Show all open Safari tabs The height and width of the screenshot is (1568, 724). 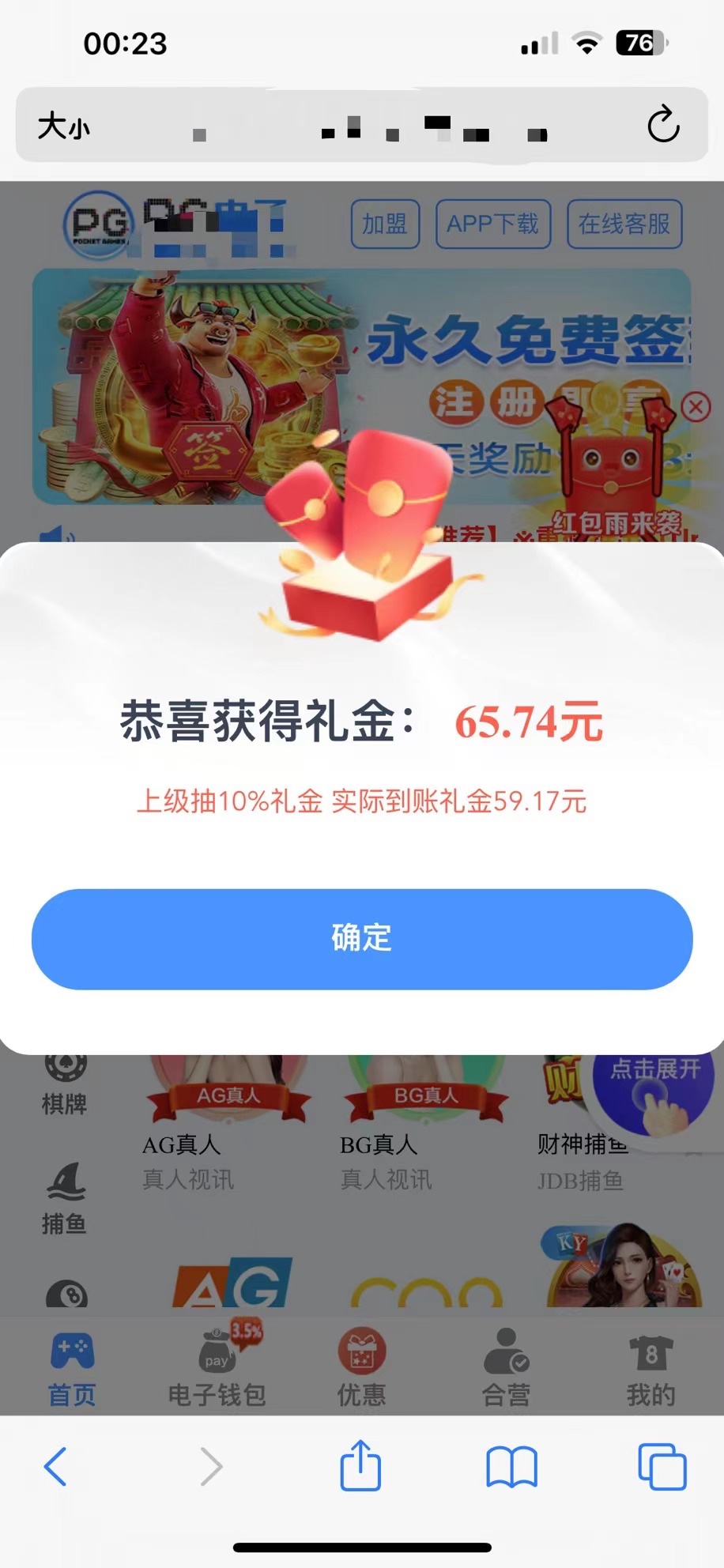click(662, 1467)
